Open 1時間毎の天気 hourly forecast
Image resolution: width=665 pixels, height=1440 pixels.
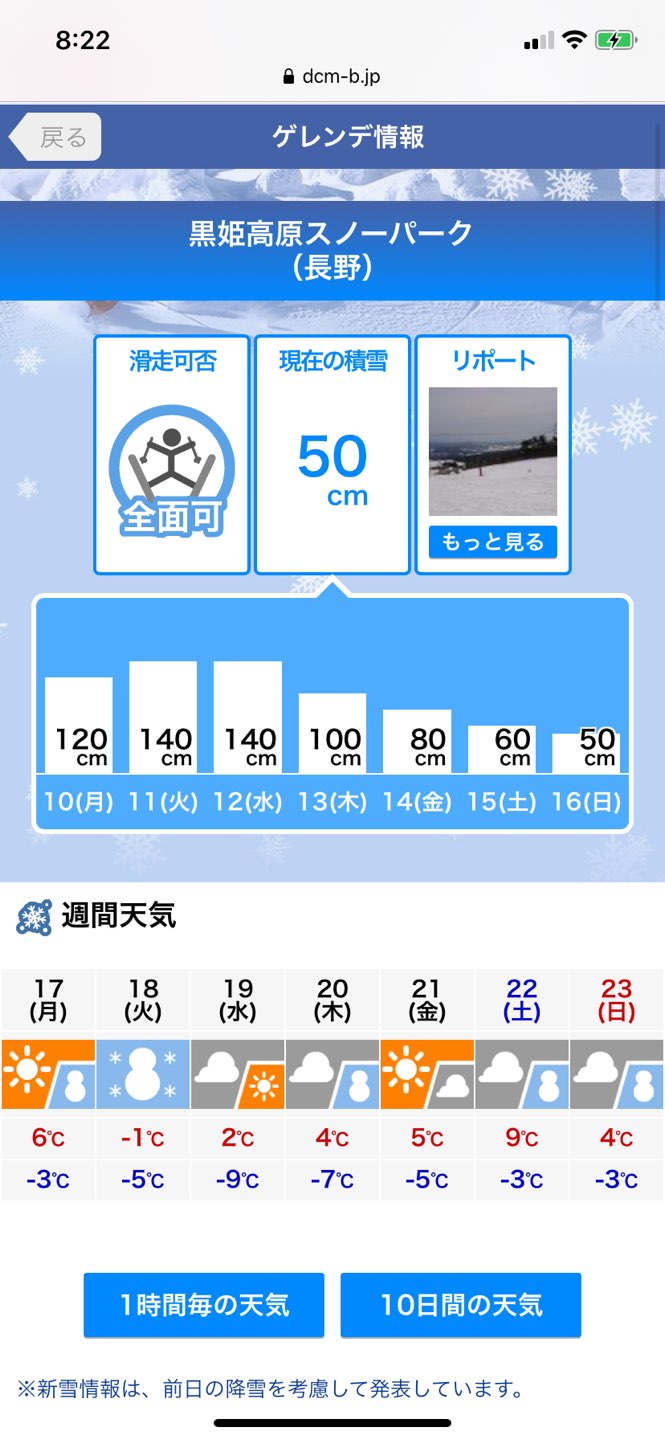coord(204,1304)
